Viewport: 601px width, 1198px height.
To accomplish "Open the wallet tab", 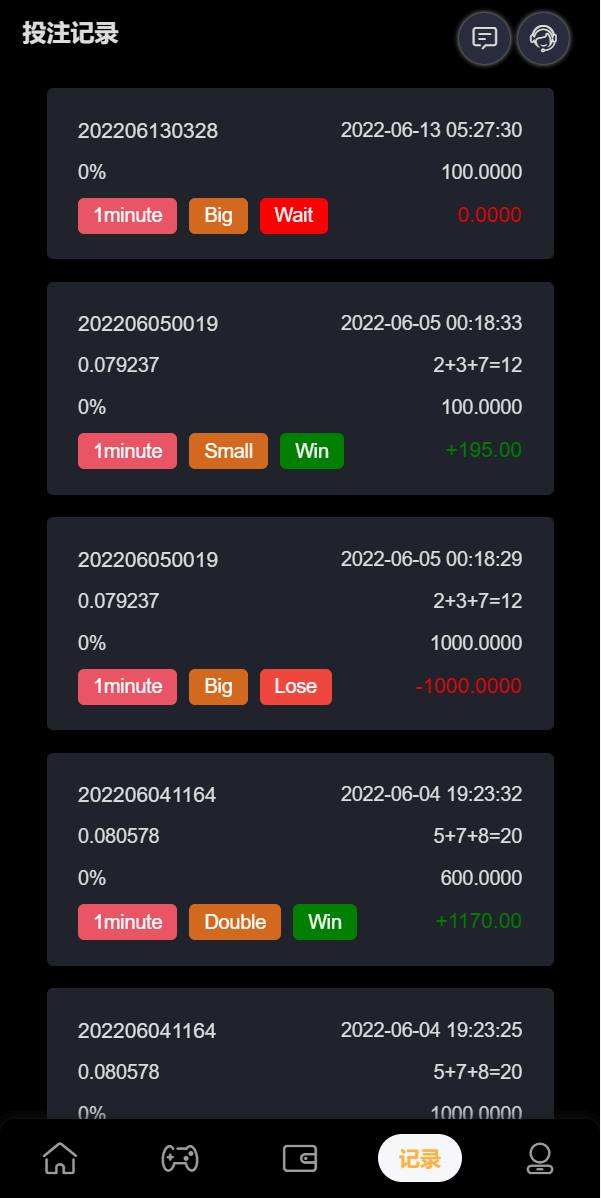I will point(300,1158).
